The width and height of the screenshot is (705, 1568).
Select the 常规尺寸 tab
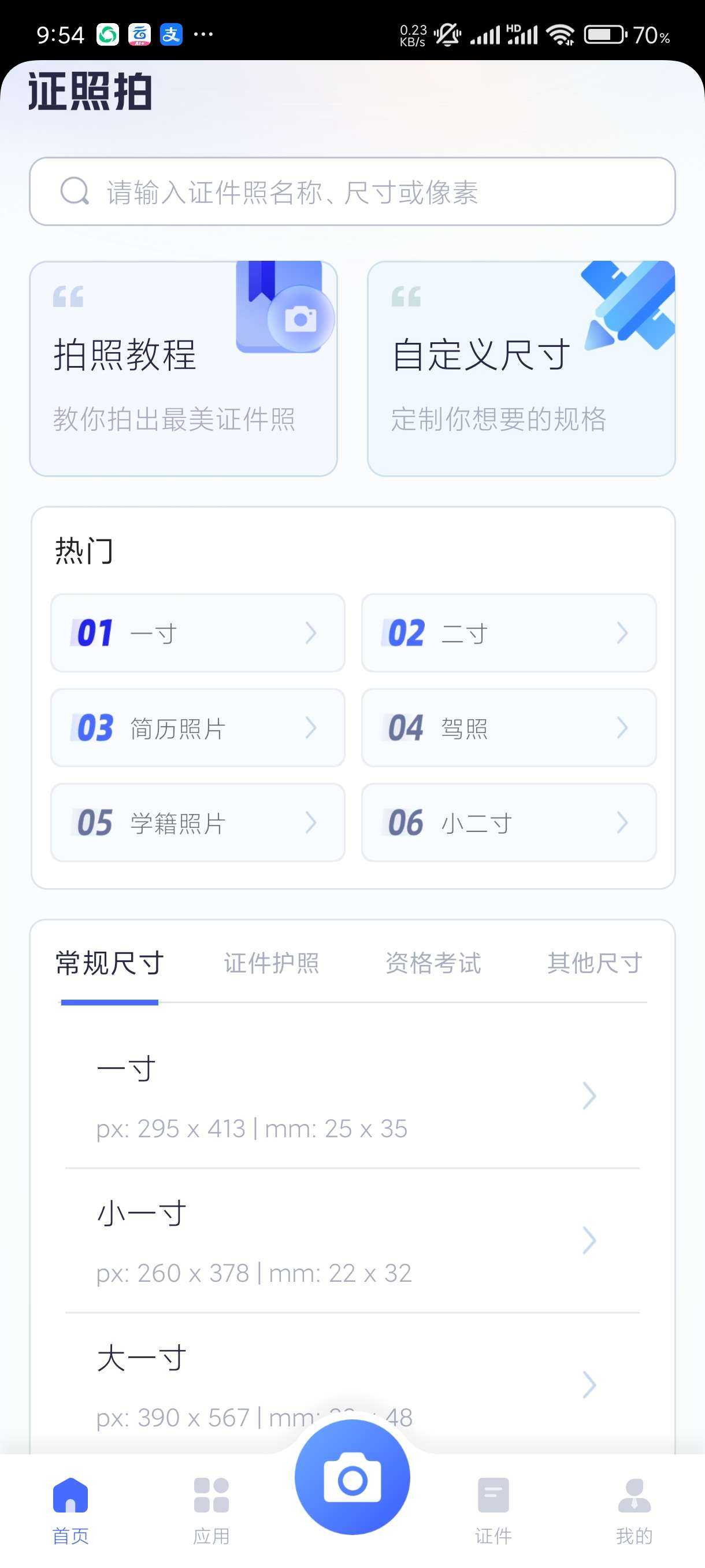pos(110,963)
